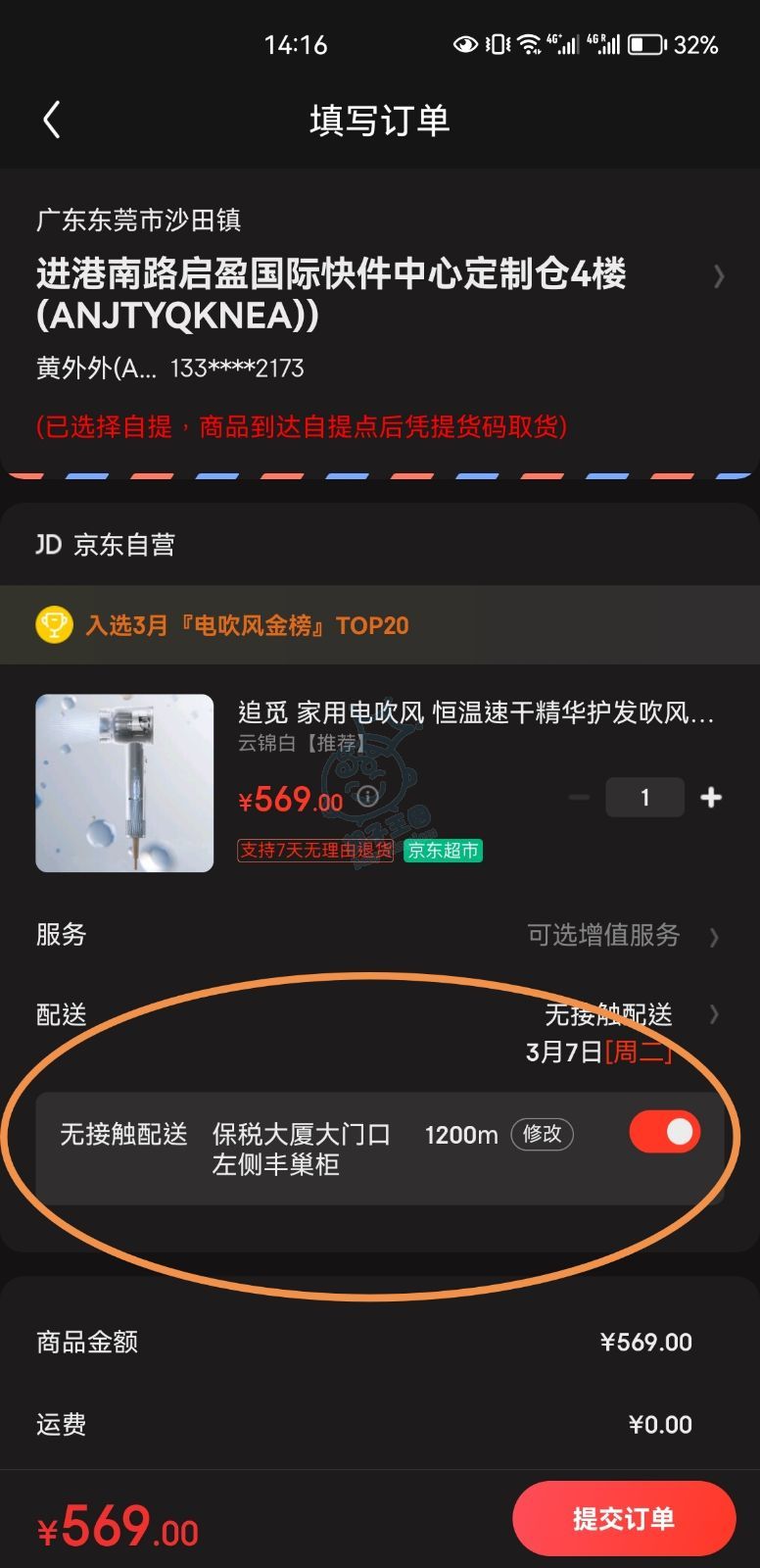This screenshot has height=1568, width=760.
Task: Toggle off 无接触配送 switch
Action: coord(665,1133)
